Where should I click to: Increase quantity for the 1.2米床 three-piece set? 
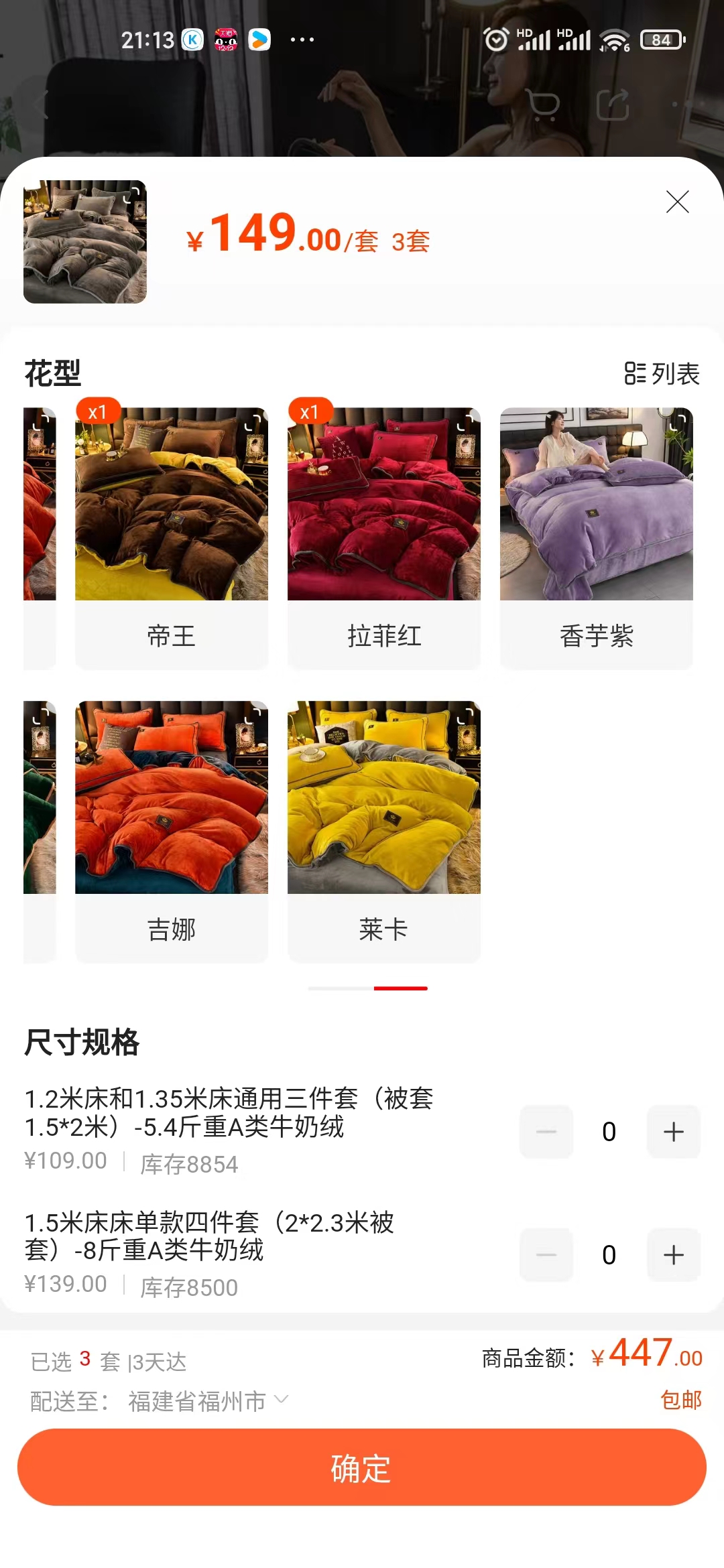(x=673, y=1132)
